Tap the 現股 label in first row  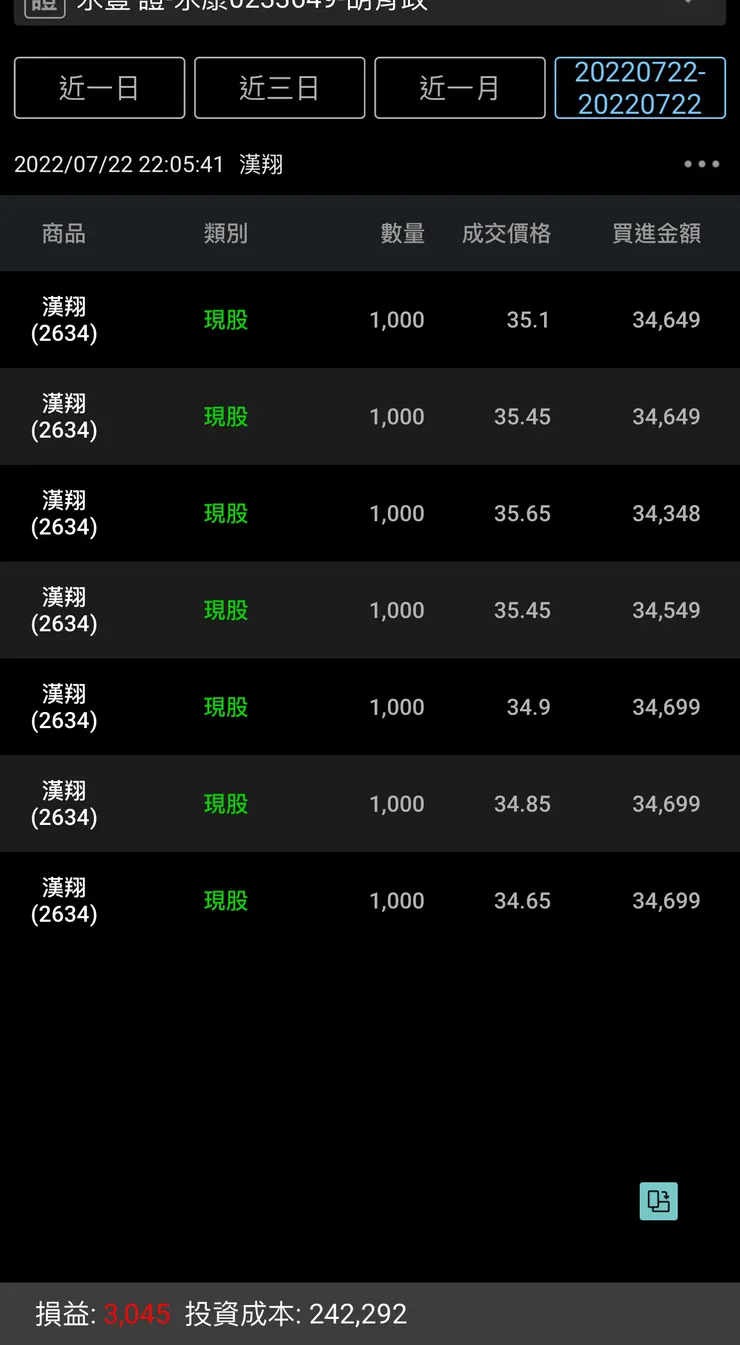point(225,320)
